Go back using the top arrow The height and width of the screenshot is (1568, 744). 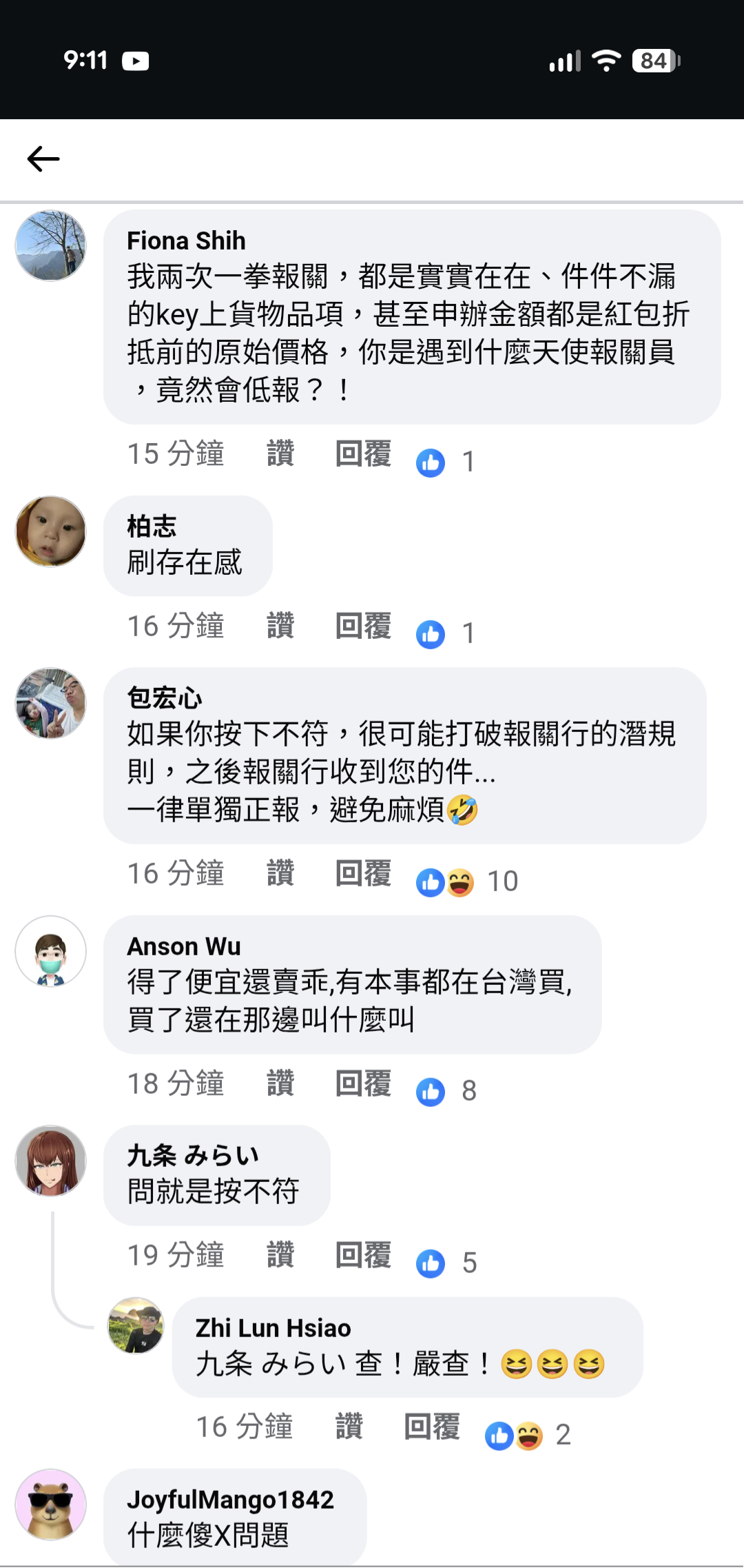(43, 159)
